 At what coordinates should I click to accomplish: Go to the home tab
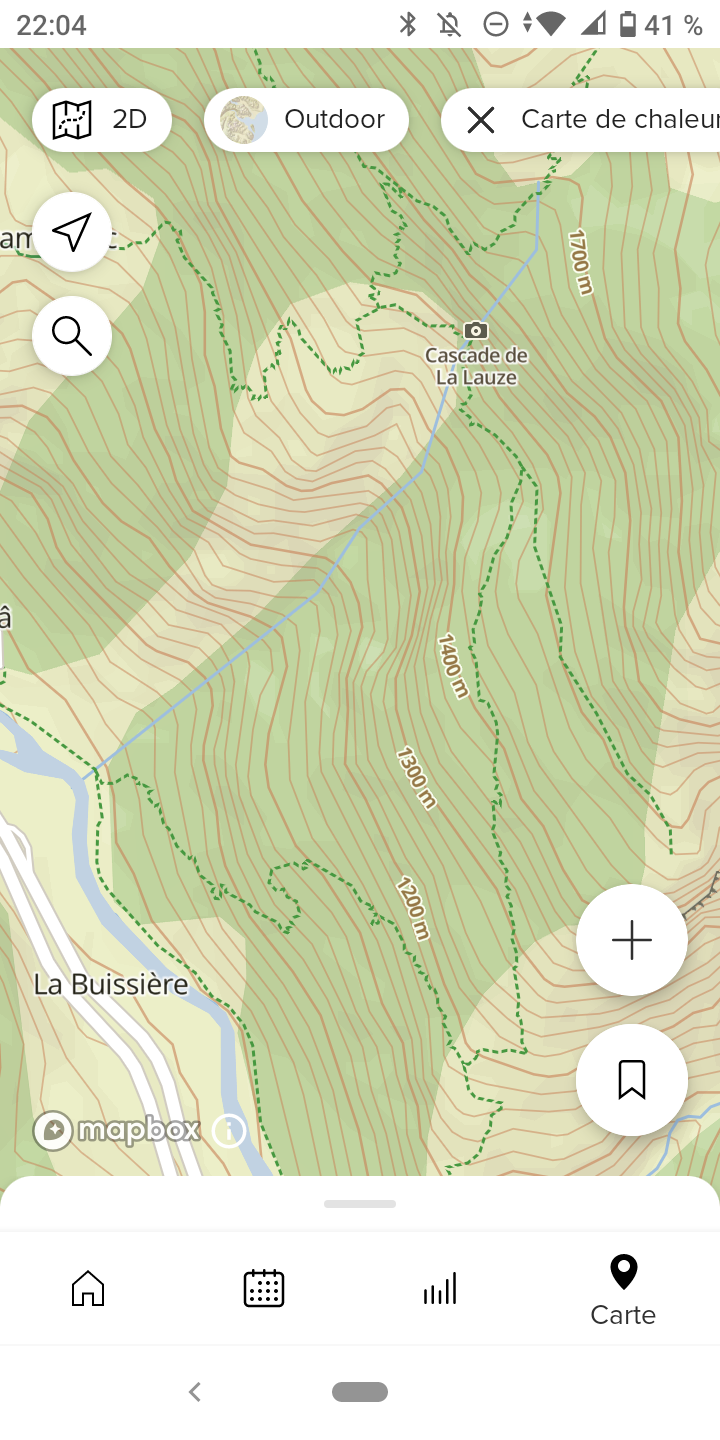coord(88,1288)
